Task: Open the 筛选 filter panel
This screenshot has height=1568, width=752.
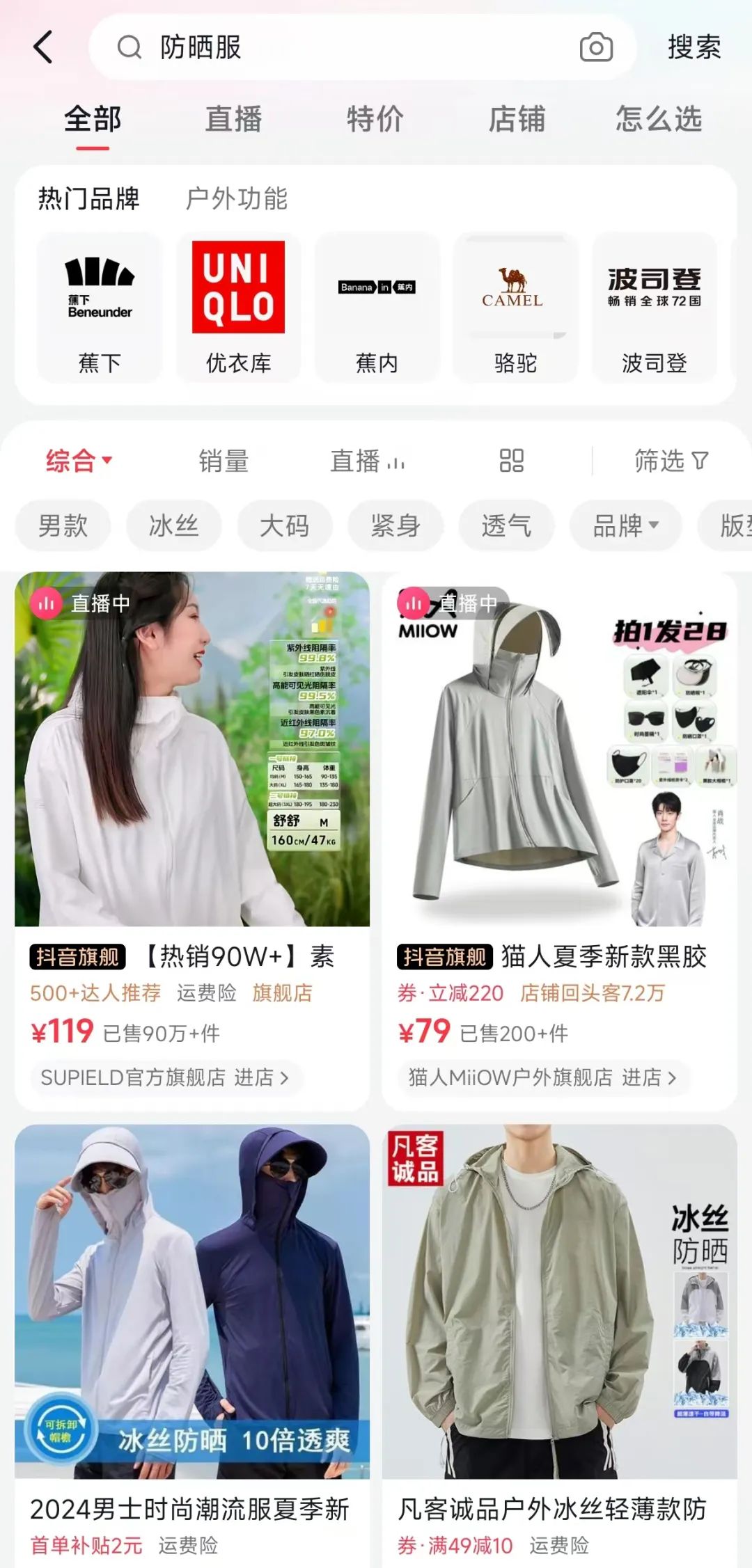Action: click(x=671, y=461)
